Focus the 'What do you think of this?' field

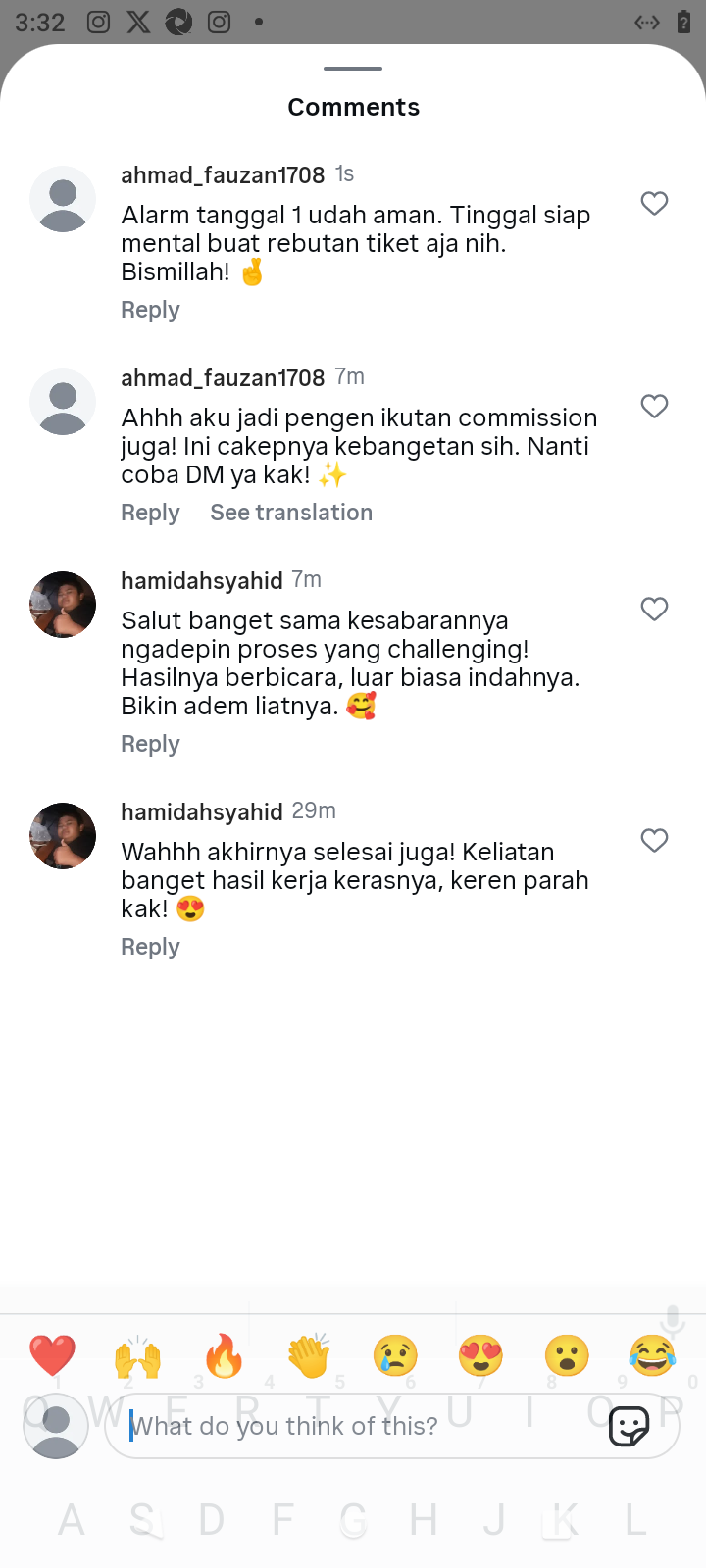pos(353,1426)
